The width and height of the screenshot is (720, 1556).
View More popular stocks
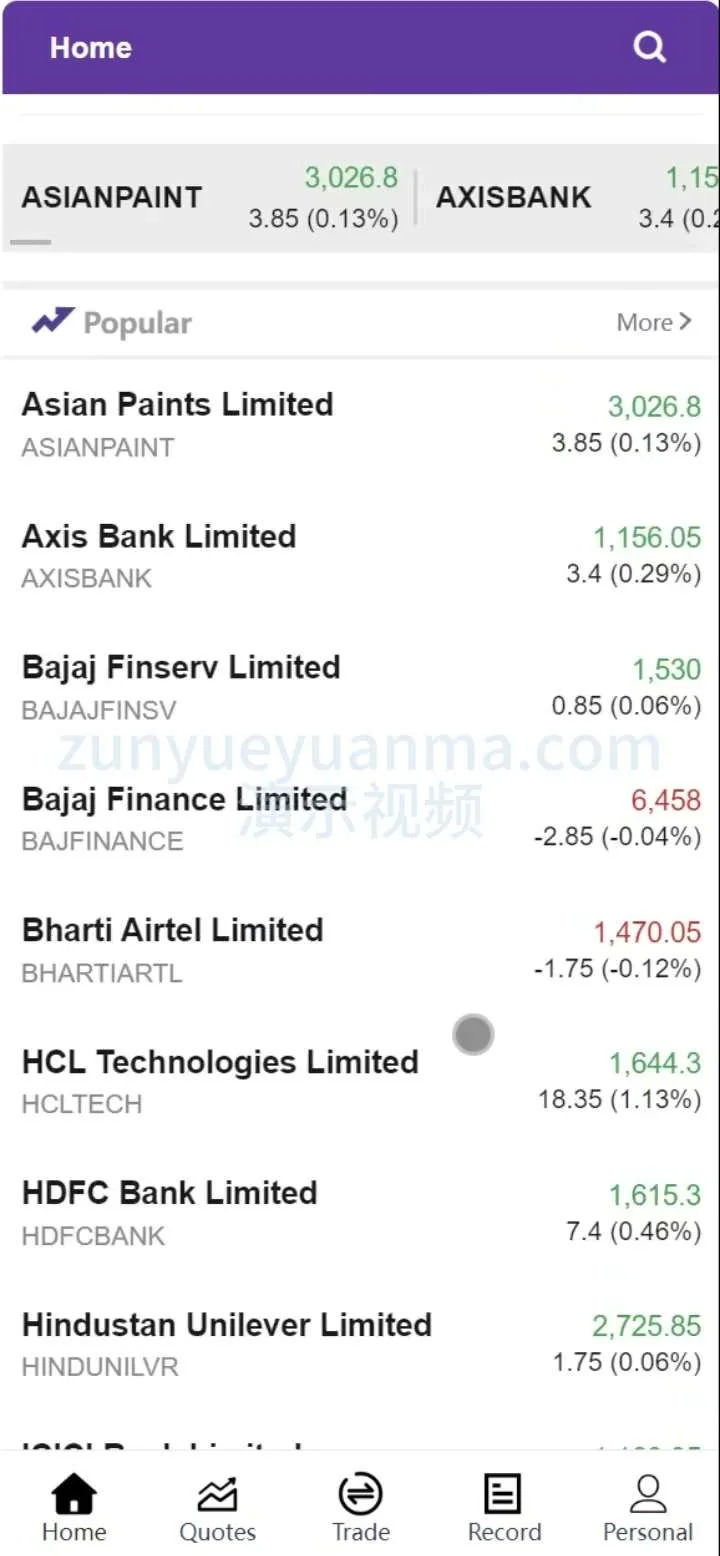[654, 322]
